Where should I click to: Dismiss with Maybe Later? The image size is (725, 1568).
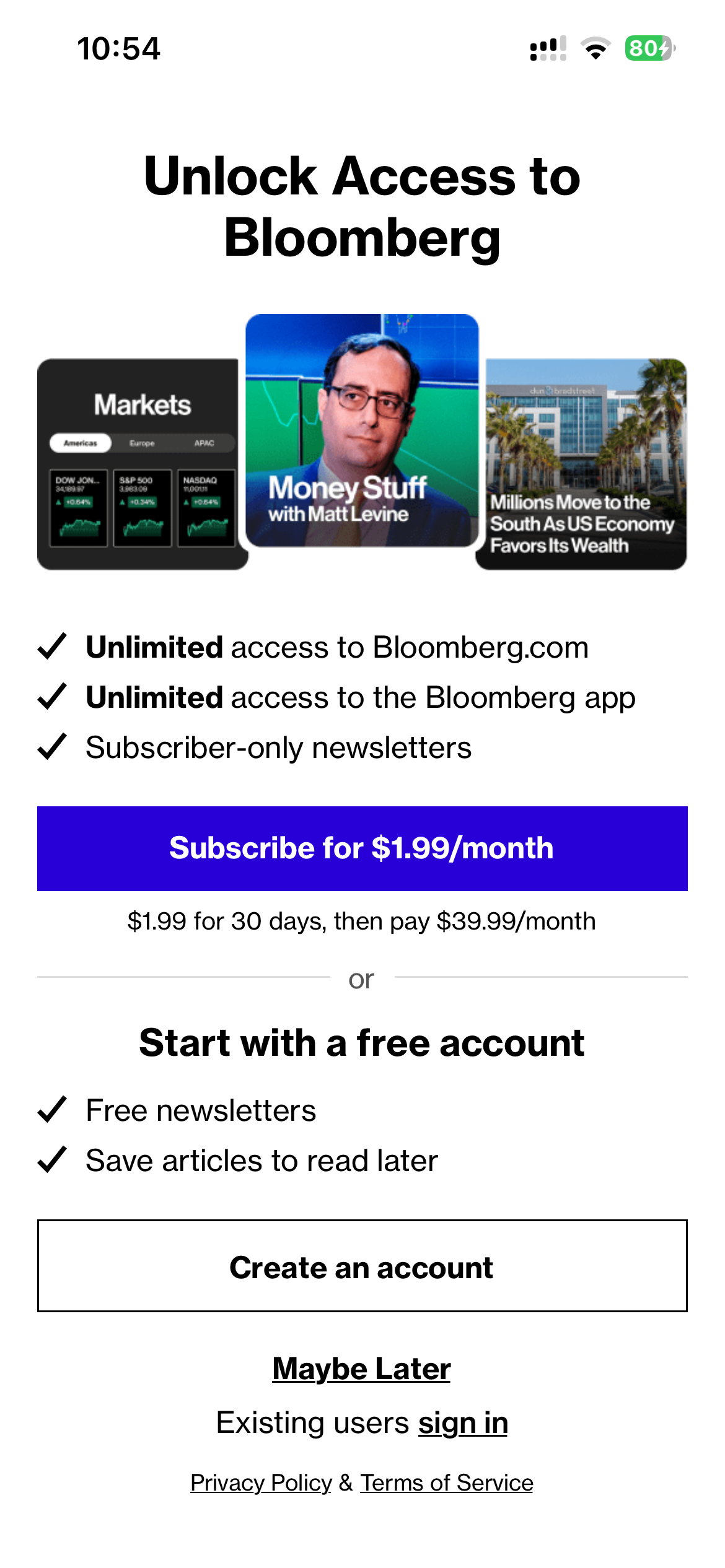(362, 1369)
